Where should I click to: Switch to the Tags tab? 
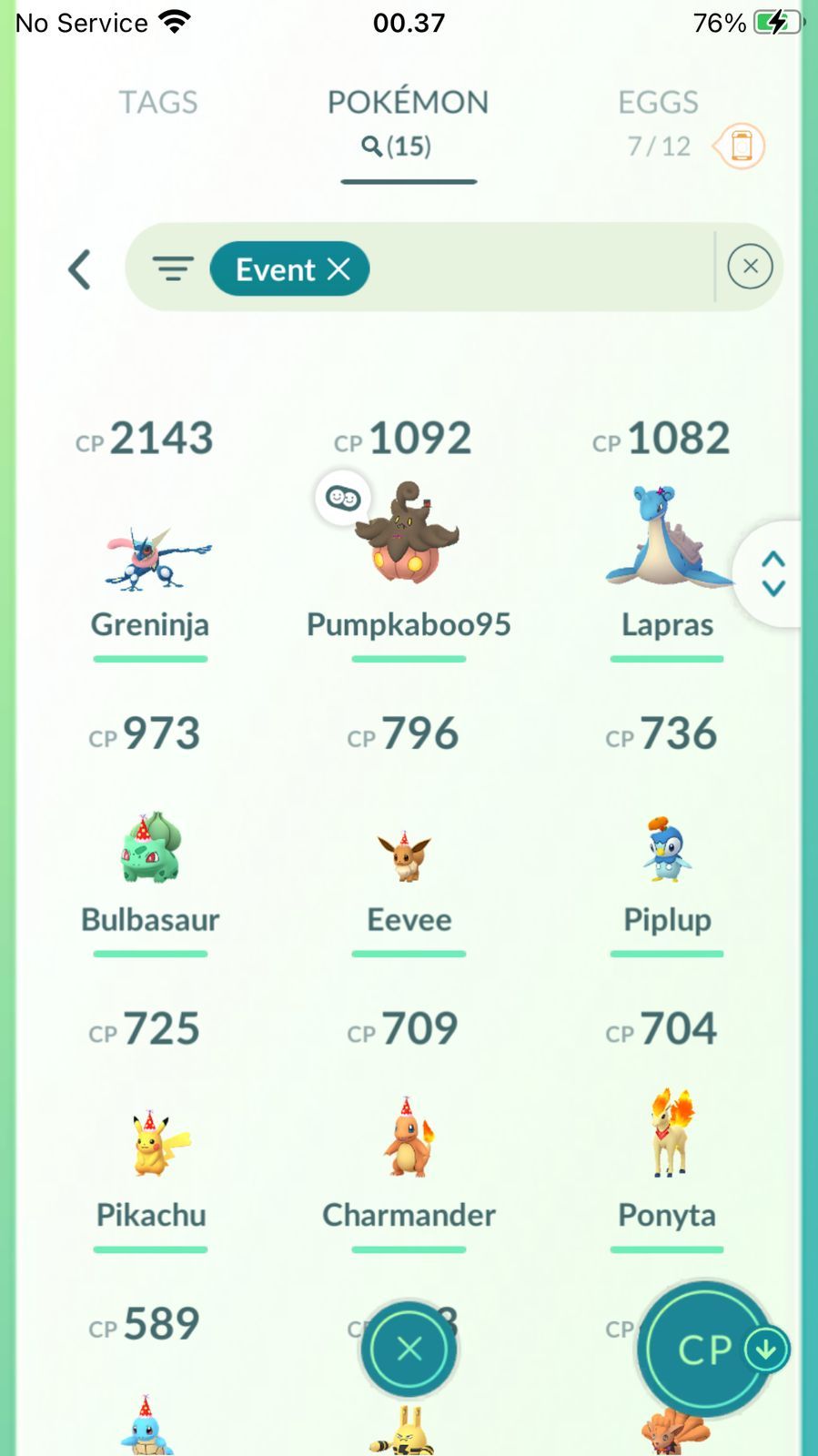tap(157, 102)
